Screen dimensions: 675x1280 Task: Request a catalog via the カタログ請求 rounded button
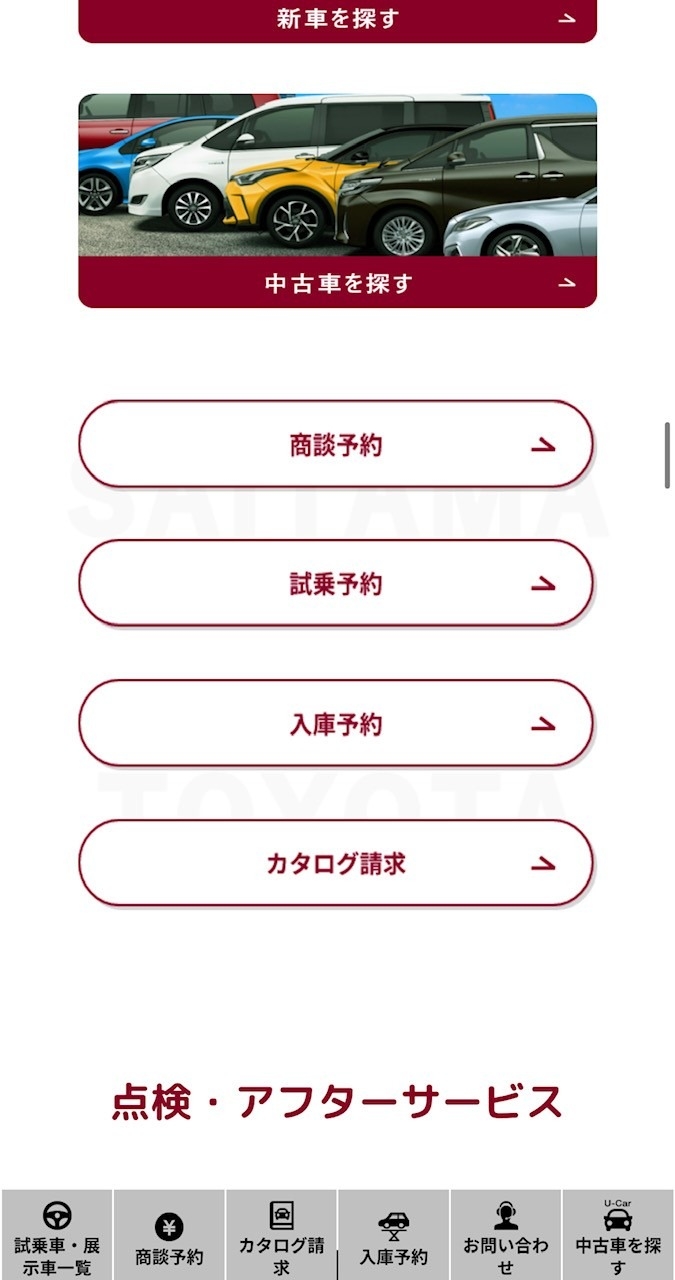[336, 864]
